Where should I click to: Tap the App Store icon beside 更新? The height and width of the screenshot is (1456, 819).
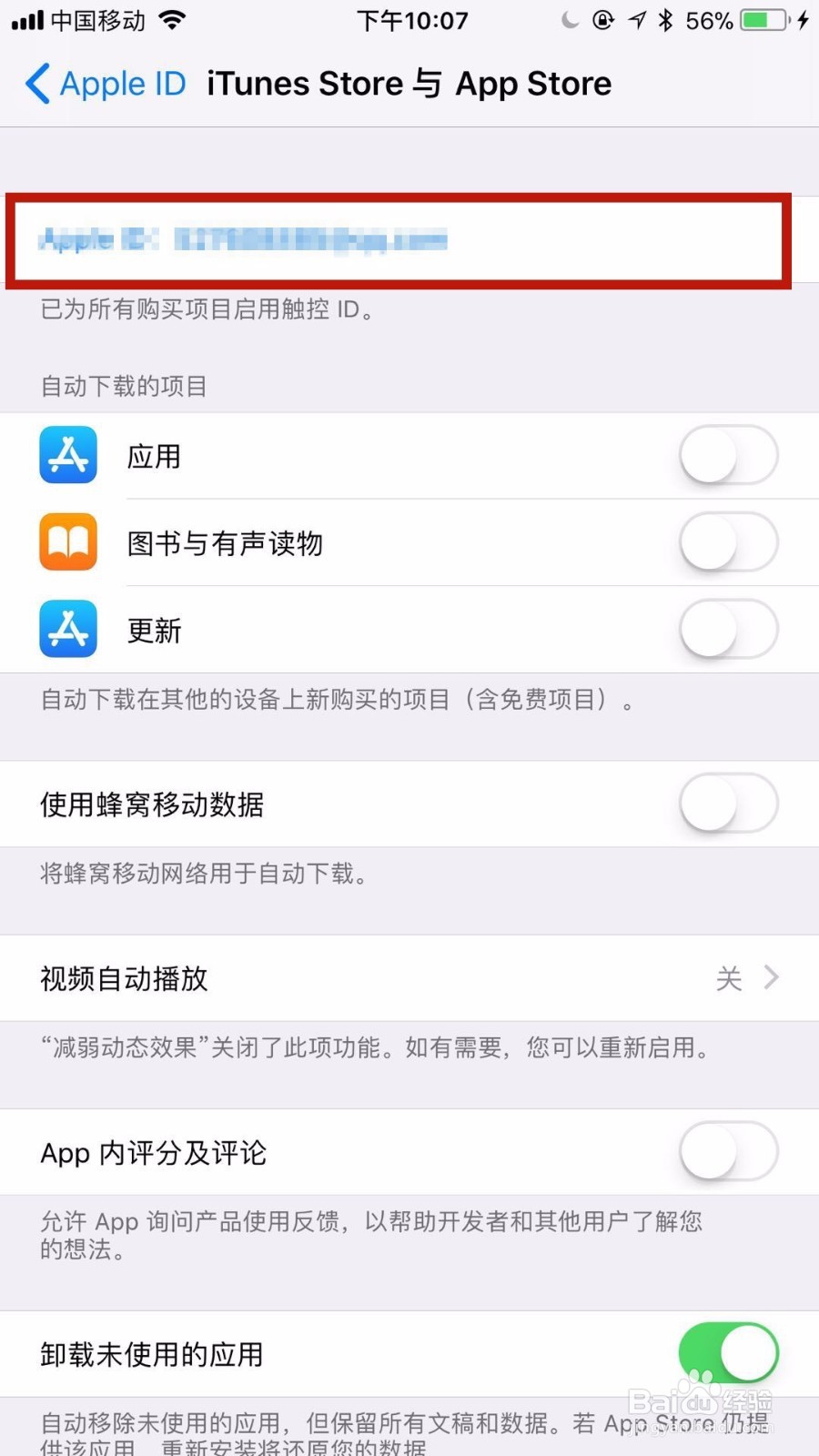(x=68, y=629)
